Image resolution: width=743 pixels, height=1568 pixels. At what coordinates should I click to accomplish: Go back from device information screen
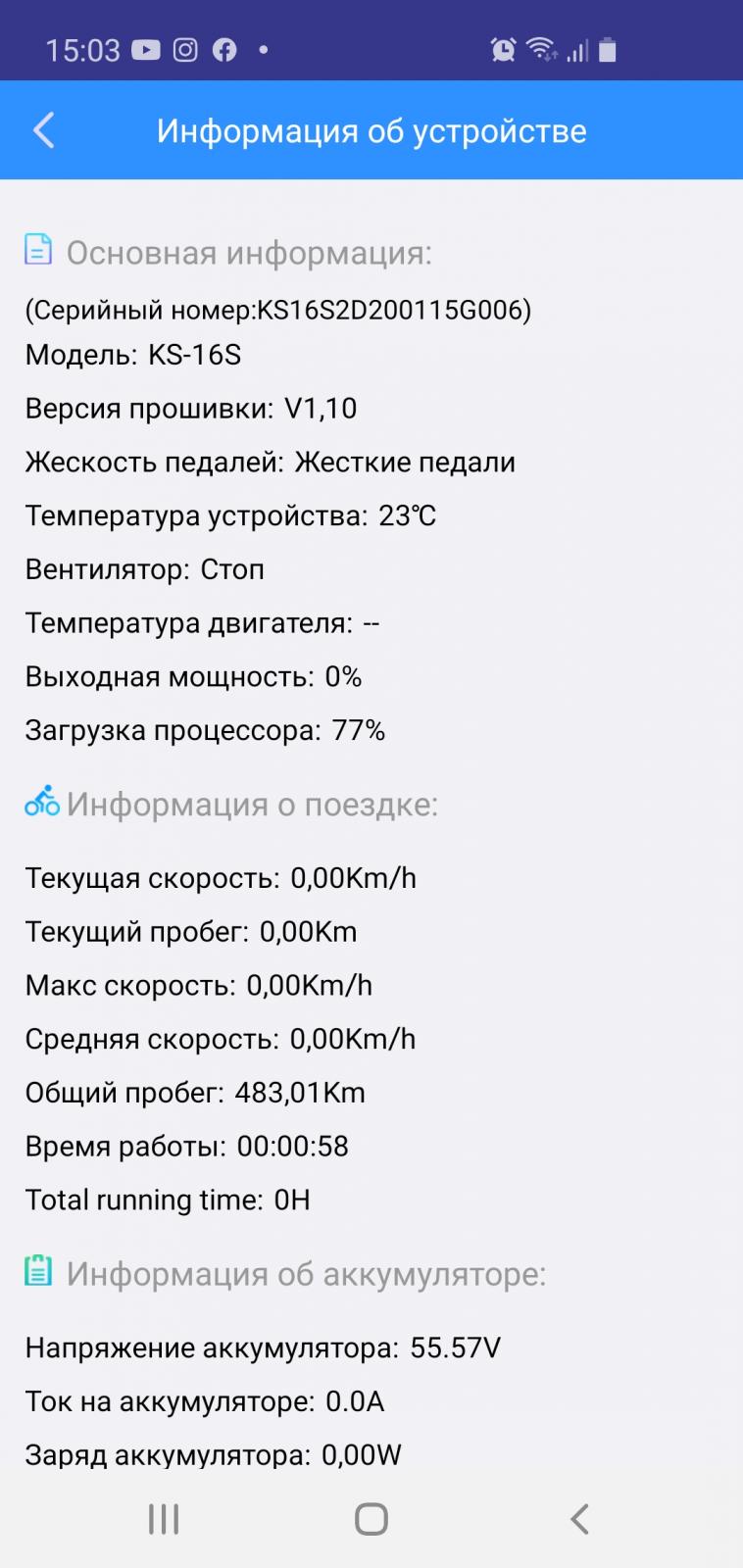[x=44, y=130]
